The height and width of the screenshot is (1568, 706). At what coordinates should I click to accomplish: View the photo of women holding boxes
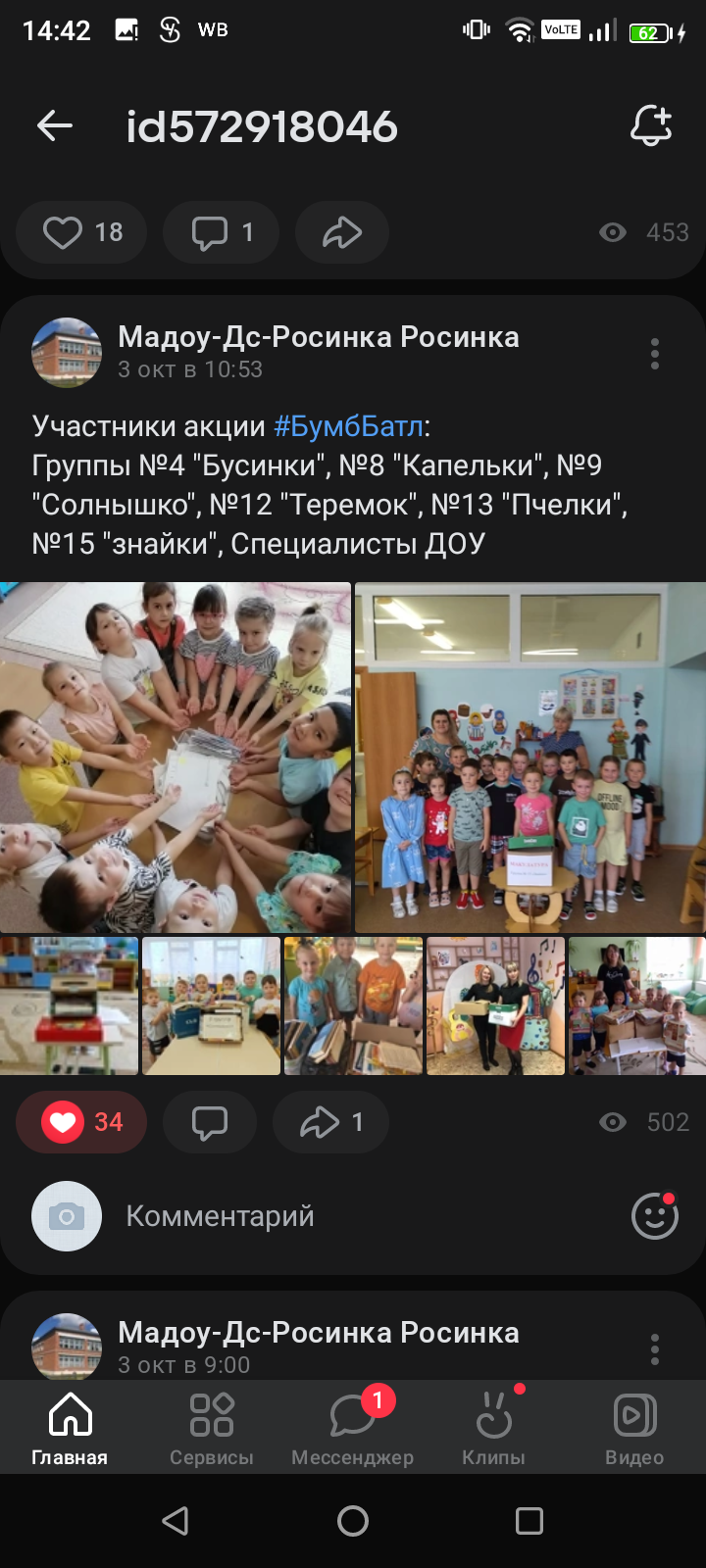click(495, 1005)
